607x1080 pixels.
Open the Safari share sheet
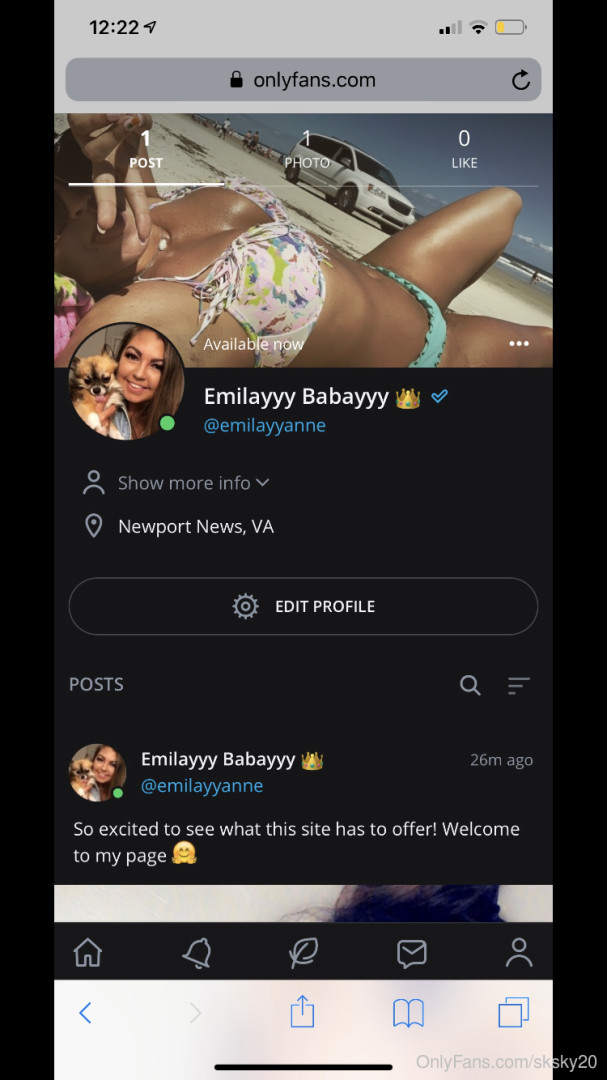point(302,1012)
